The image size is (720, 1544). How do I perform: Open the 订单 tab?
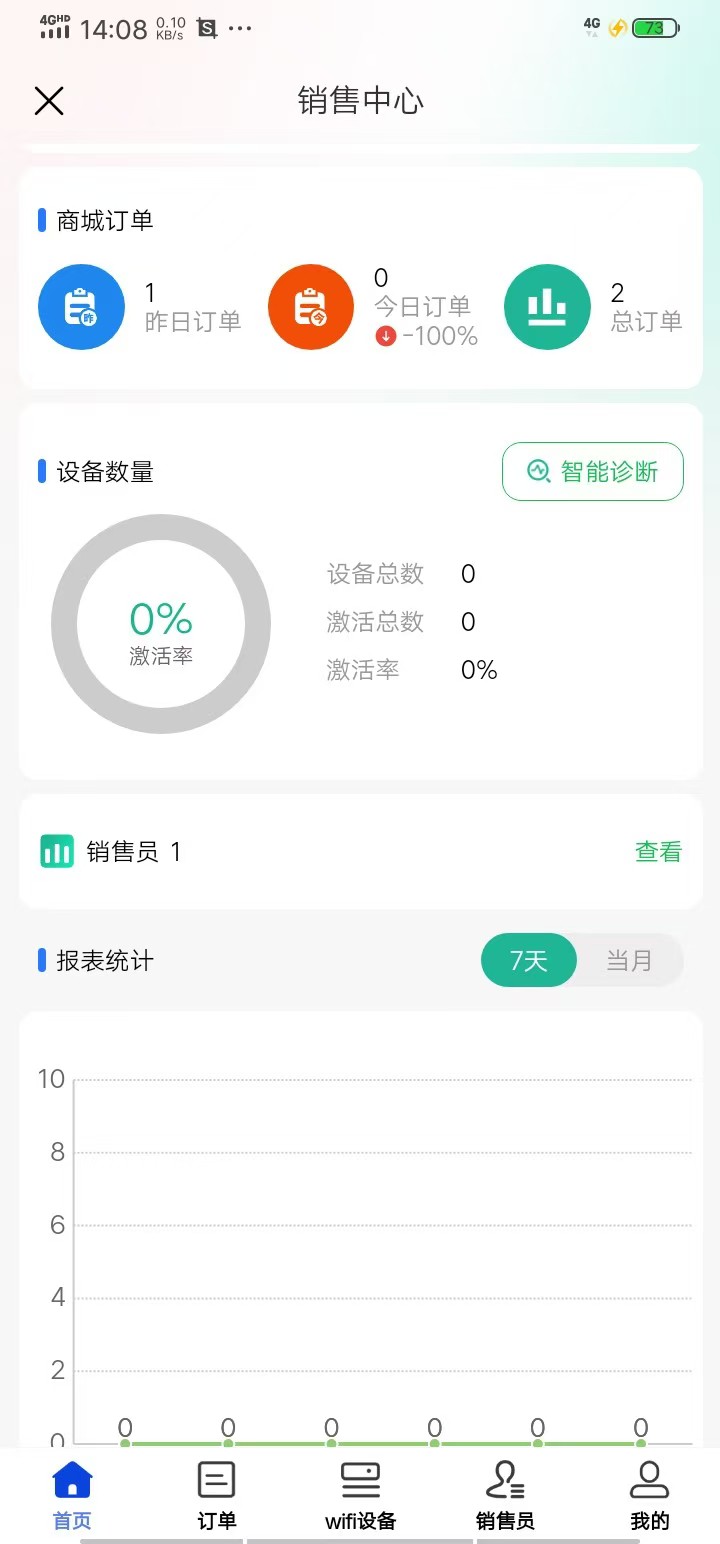tap(216, 1495)
